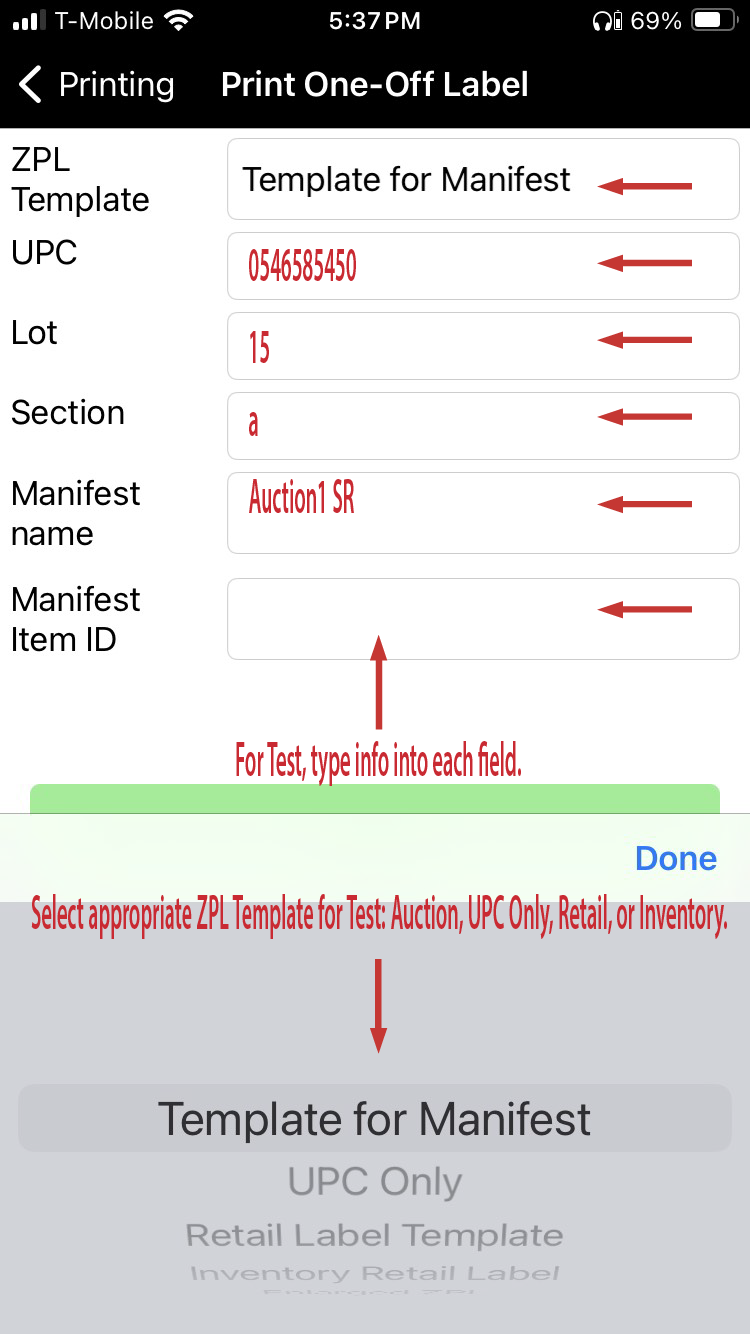The height and width of the screenshot is (1334, 750).
Task: Pick Retail Label Template option
Action: (375, 1235)
